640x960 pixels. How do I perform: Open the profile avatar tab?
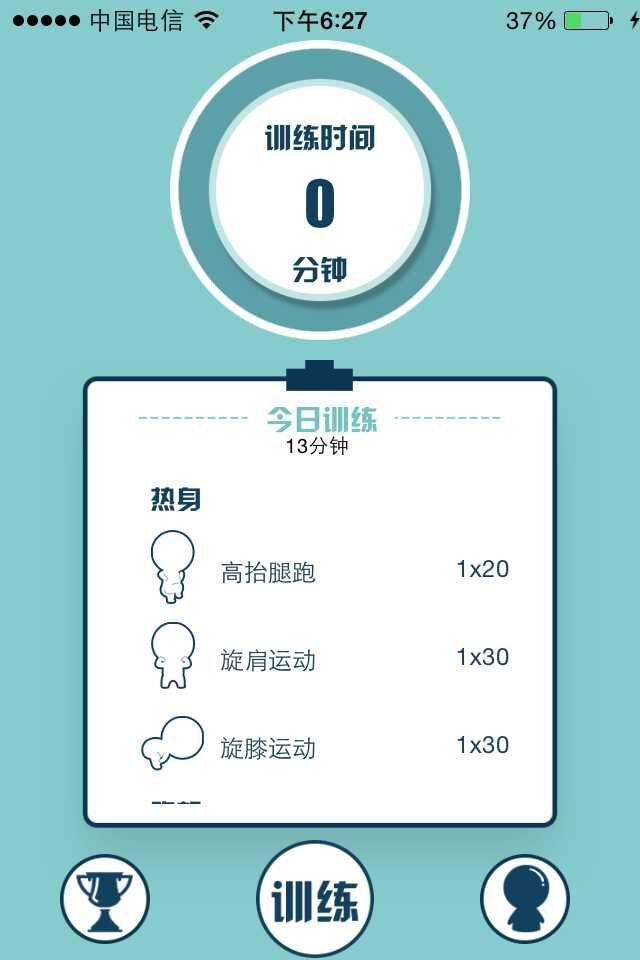(x=525, y=898)
